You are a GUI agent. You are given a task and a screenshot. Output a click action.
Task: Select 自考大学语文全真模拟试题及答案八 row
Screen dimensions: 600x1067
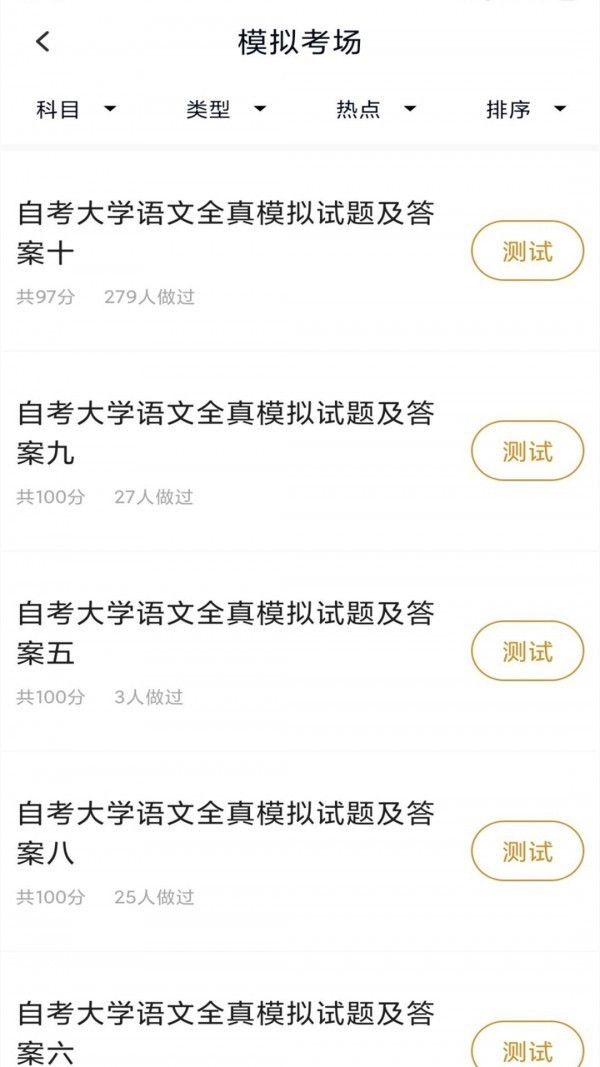click(226, 833)
